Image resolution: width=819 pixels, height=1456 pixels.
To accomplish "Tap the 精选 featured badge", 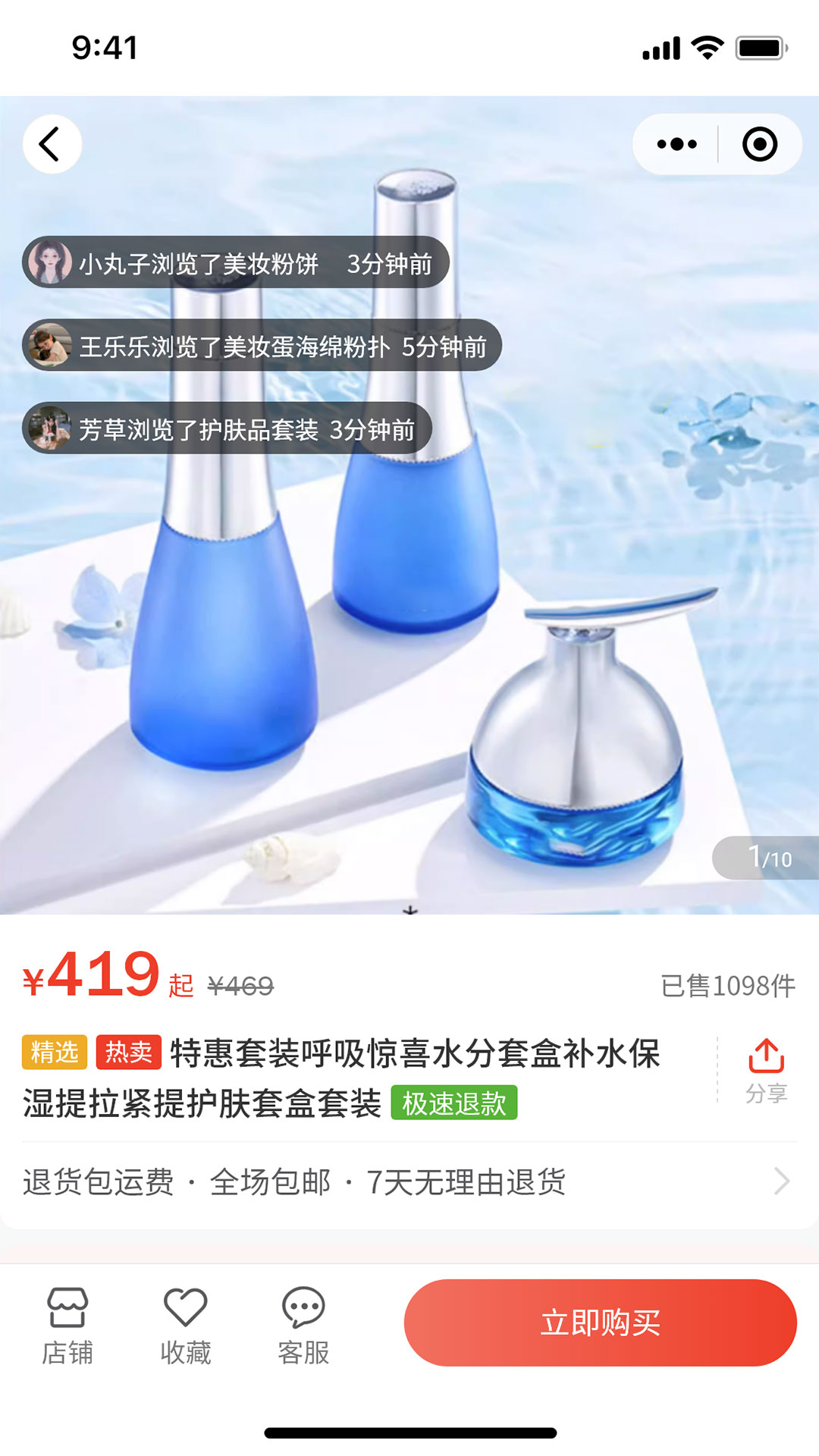I will pyautogui.click(x=53, y=1052).
